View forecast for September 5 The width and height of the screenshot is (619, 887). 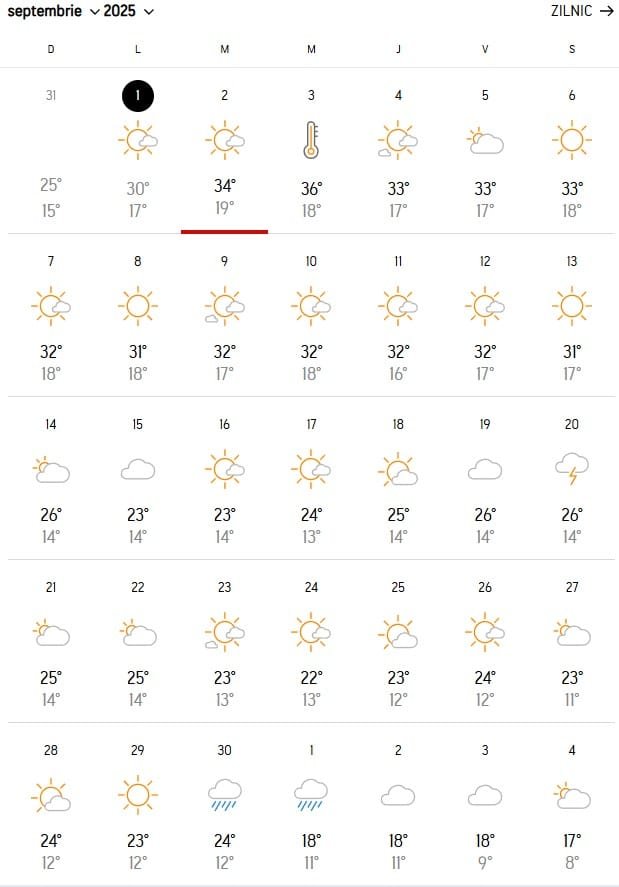click(x=485, y=150)
